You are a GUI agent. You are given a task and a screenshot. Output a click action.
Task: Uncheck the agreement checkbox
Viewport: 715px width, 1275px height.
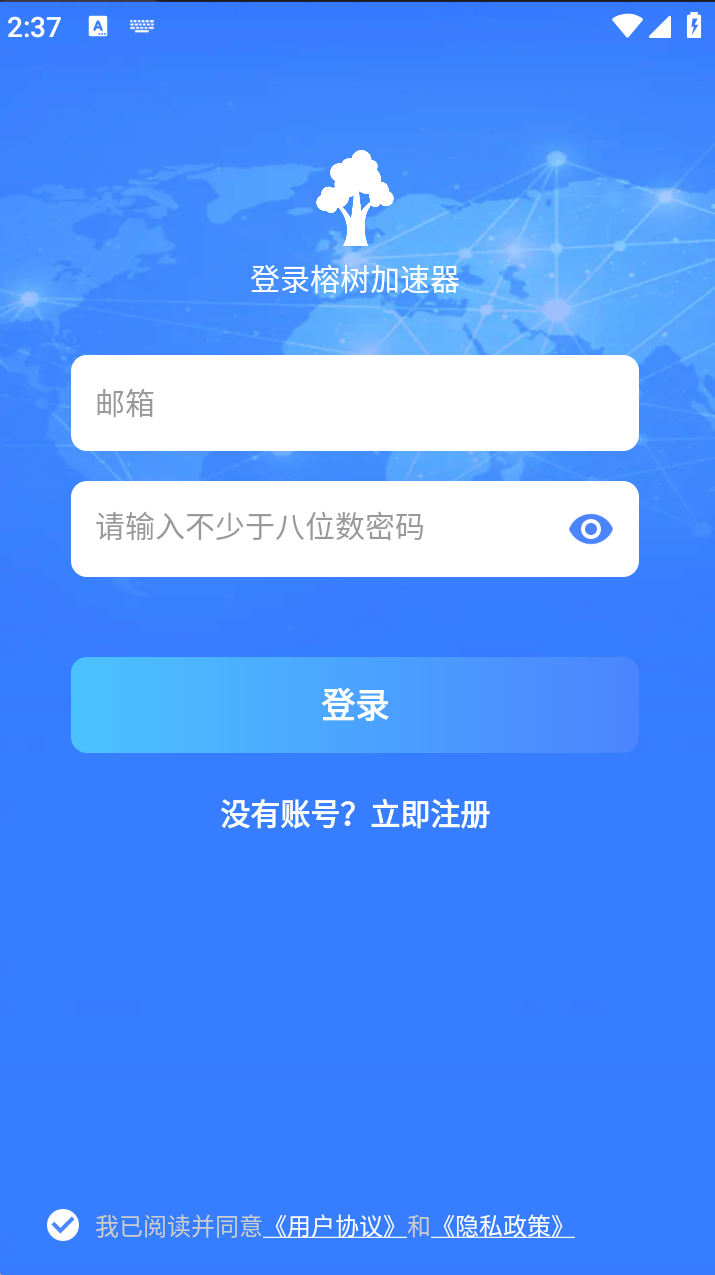[63, 1225]
